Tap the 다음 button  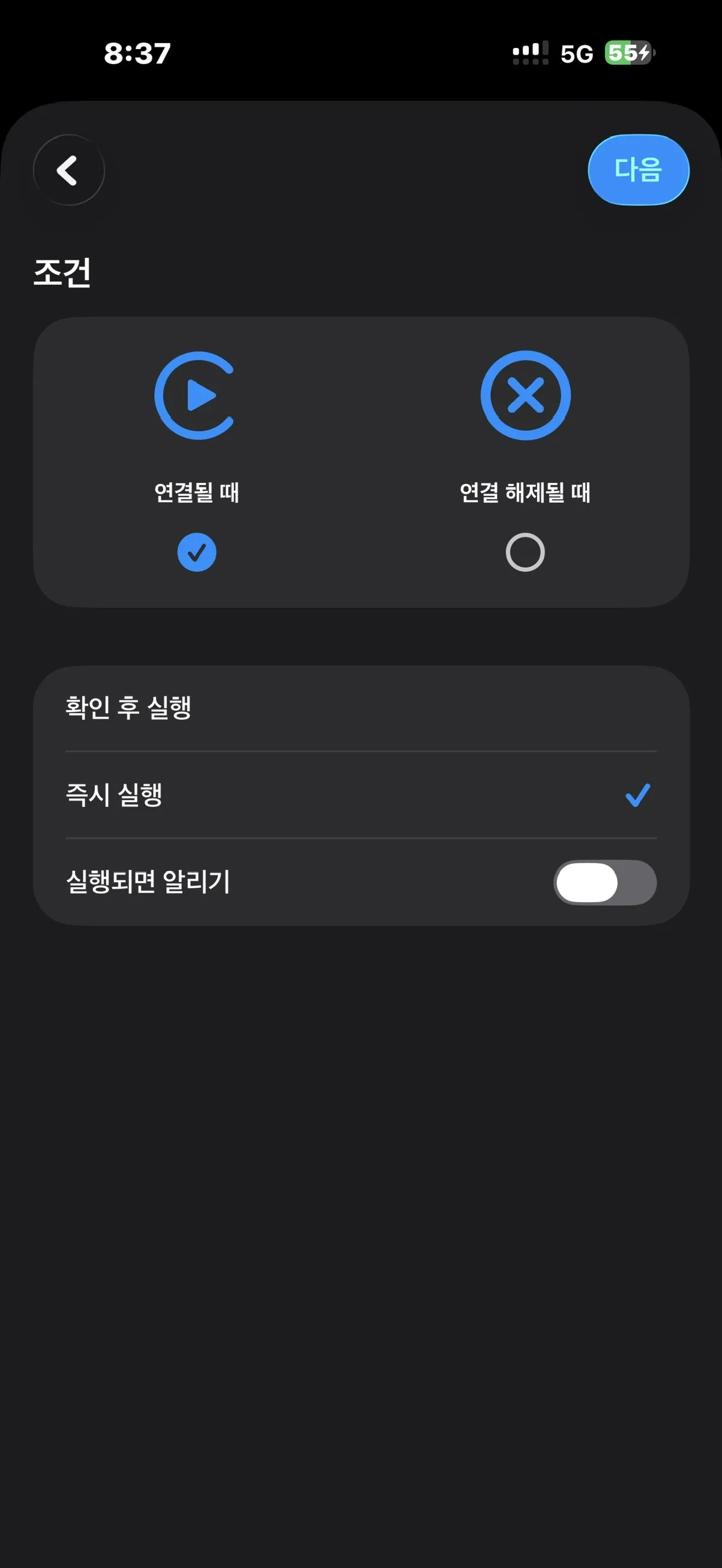[x=638, y=170]
